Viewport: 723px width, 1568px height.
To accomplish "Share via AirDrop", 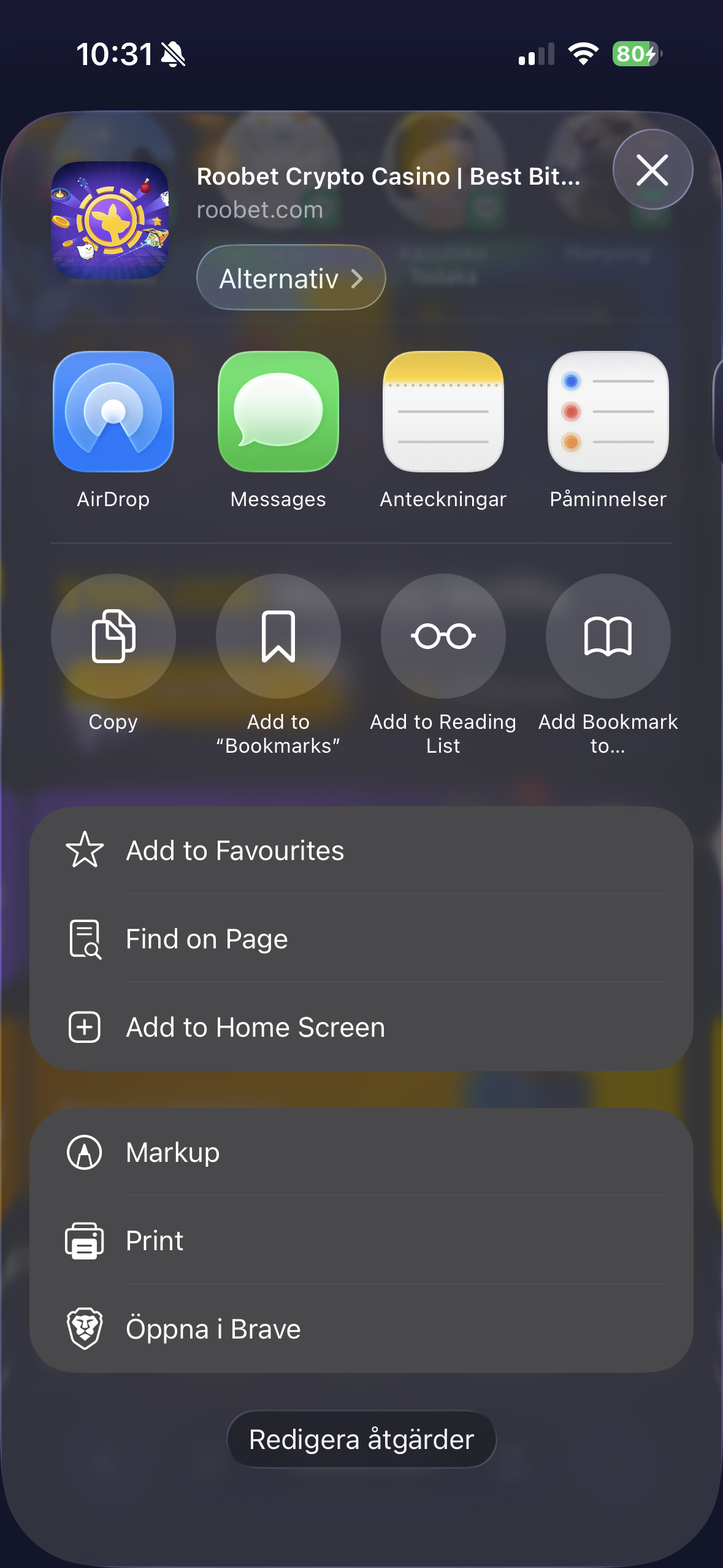I will [x=113, y=412].
